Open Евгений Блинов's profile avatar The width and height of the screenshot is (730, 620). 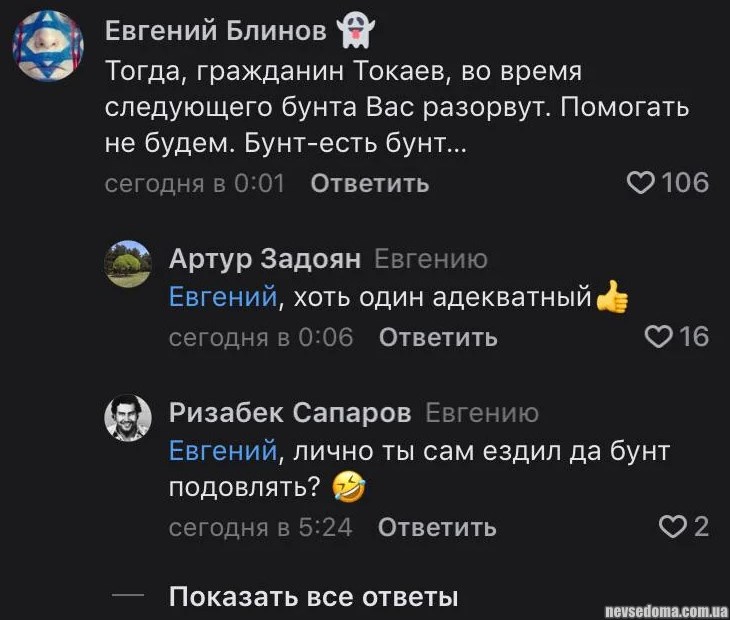pos(48,46)
